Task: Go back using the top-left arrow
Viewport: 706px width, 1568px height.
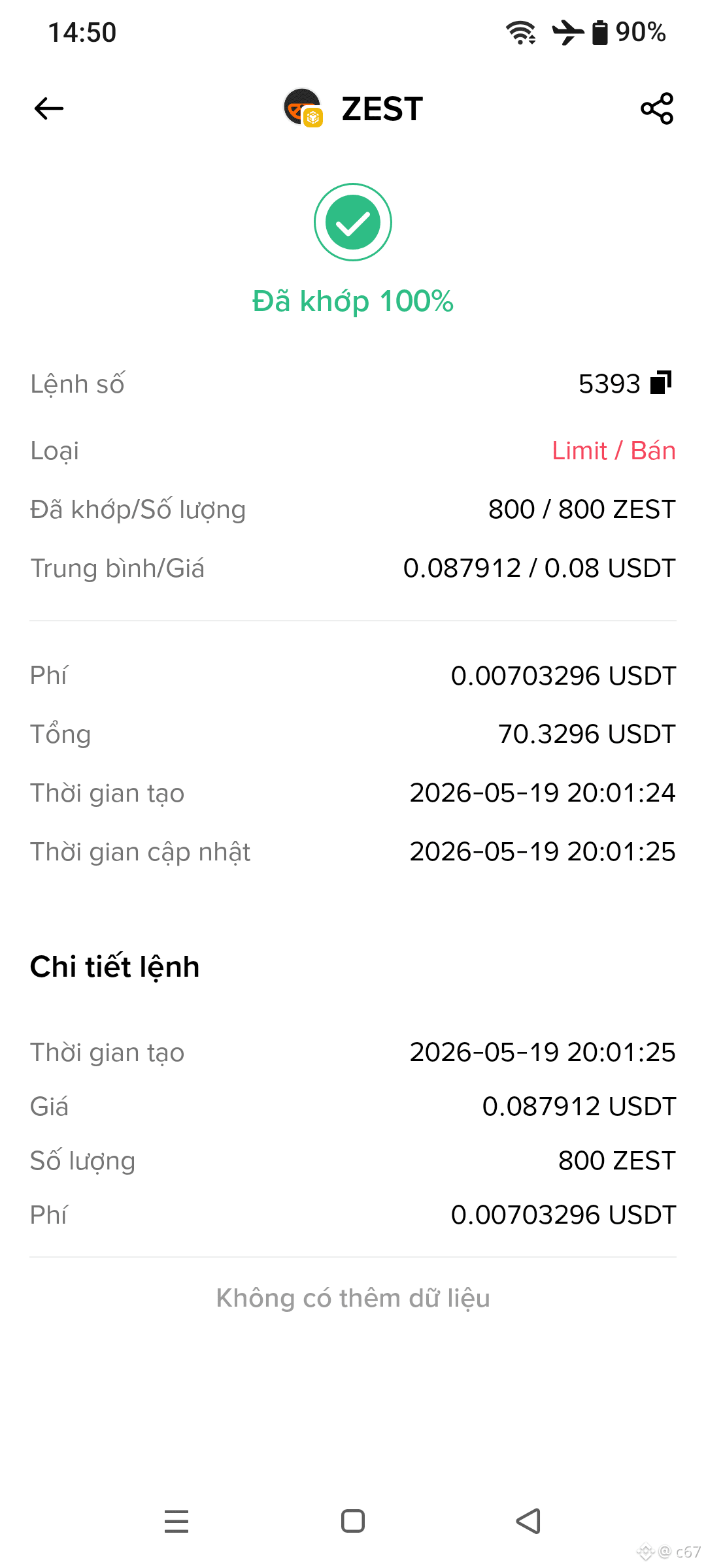Action: (49, 108)
